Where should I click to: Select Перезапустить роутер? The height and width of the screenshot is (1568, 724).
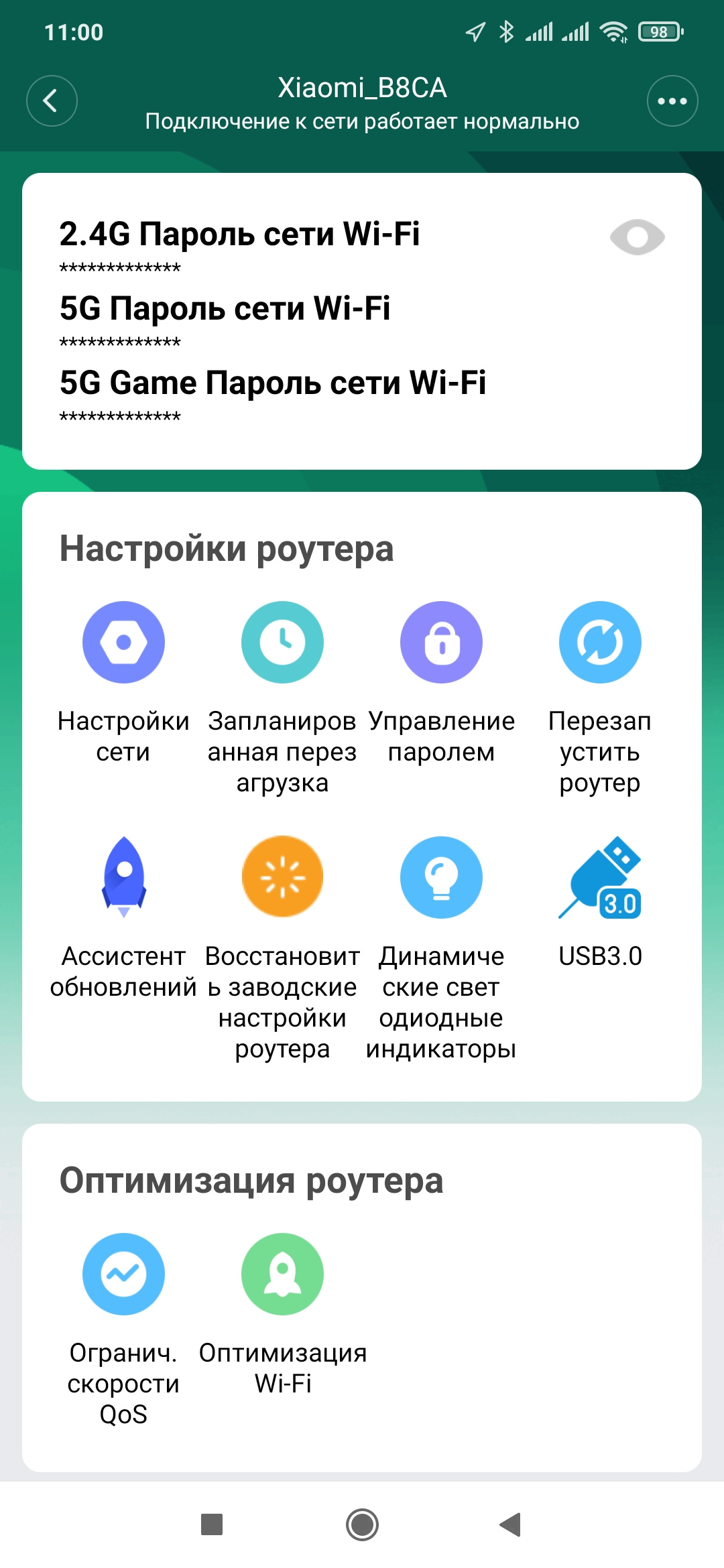(600, 643)
